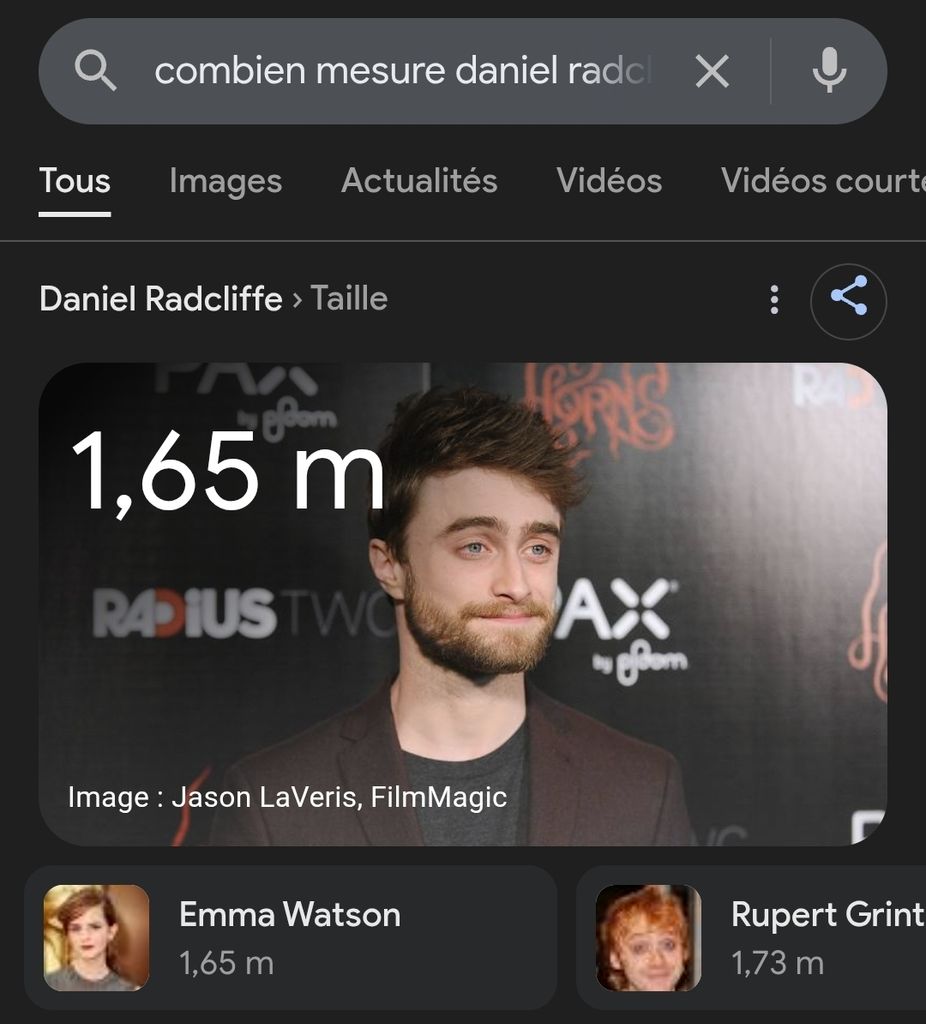
Task: Open Daniel Radcliffe's photo card
Action: tap(462, 604)
